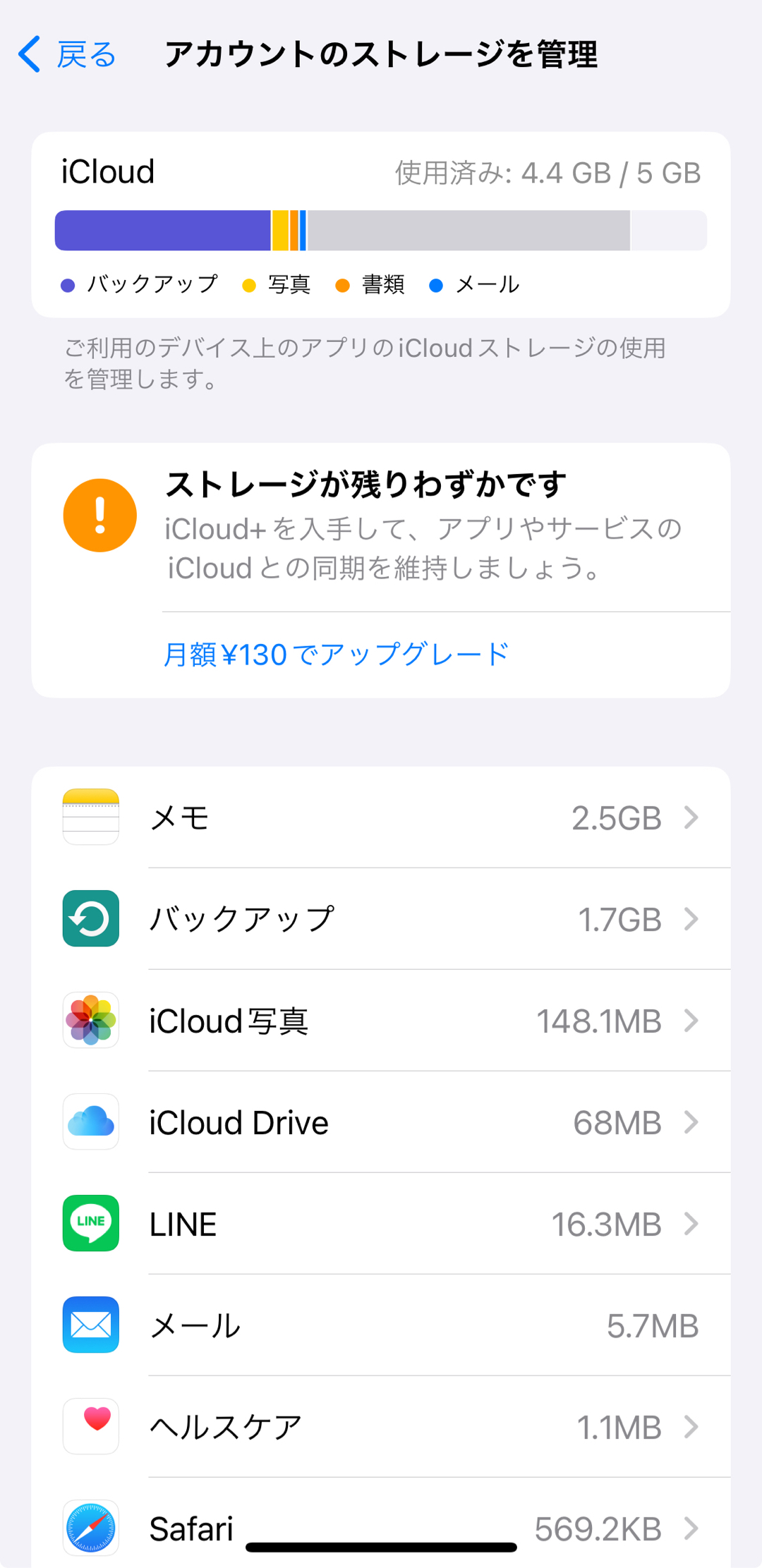Image resolution: width=762 pixels, height=1568 pixels.
Task: Go back using the 戻る button
Action: coord(68,54)
